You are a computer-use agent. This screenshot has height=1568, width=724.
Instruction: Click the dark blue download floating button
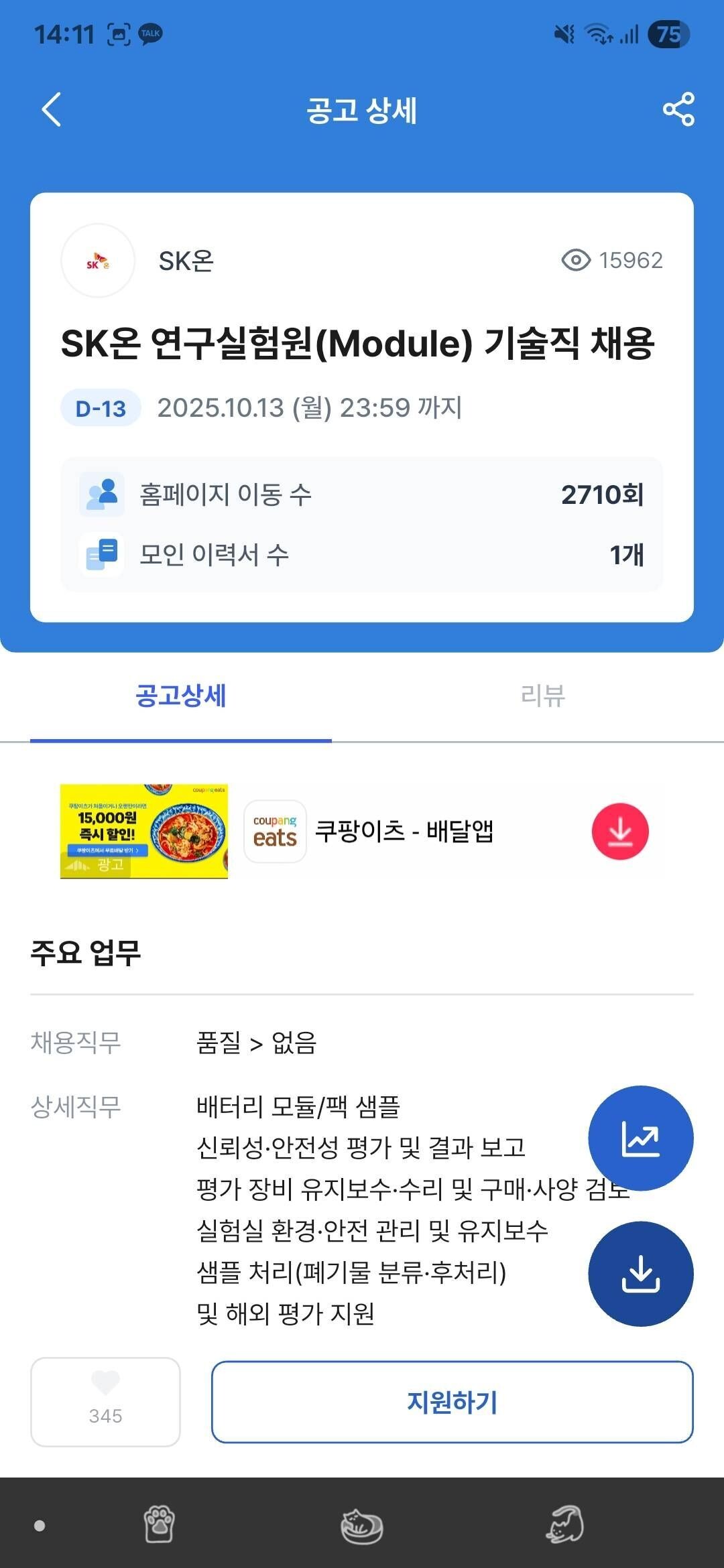[x=642, y=1275]
